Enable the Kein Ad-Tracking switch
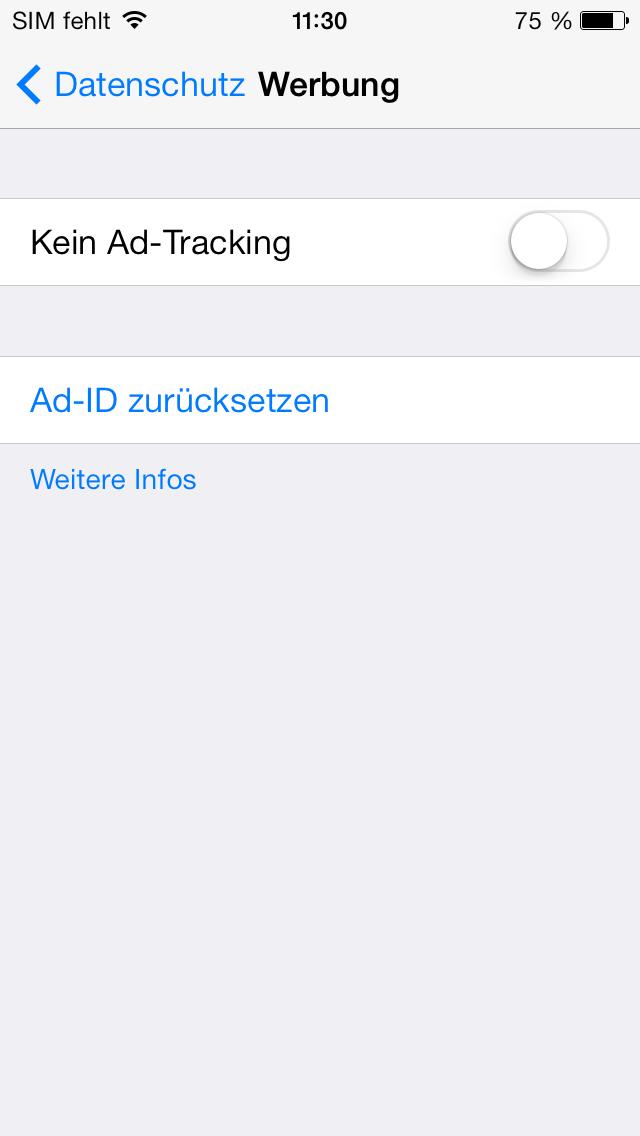 pos(559,241)
